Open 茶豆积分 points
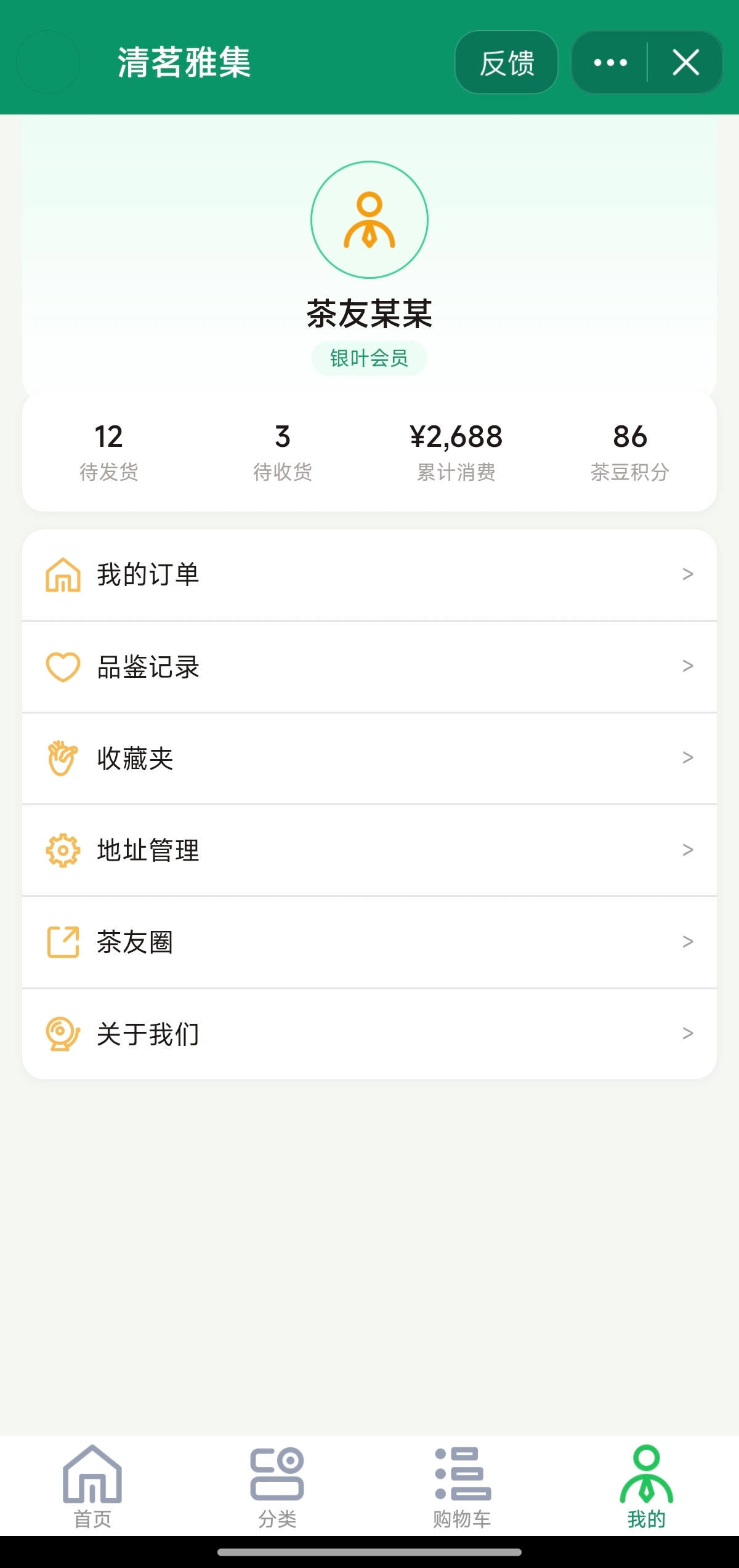The width and height of the screenshot is (739, 1568). click(x=630, y=452)
